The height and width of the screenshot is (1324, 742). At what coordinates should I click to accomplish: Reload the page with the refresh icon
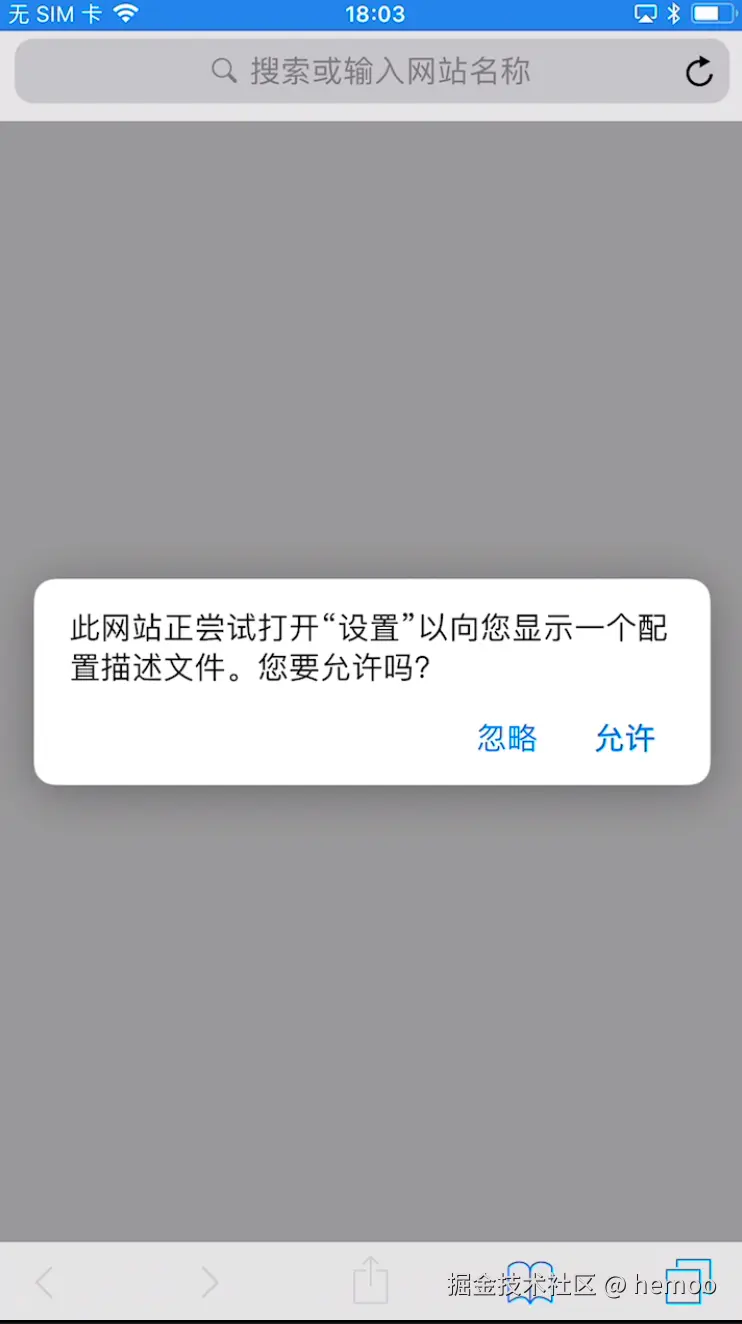point(699,72)
